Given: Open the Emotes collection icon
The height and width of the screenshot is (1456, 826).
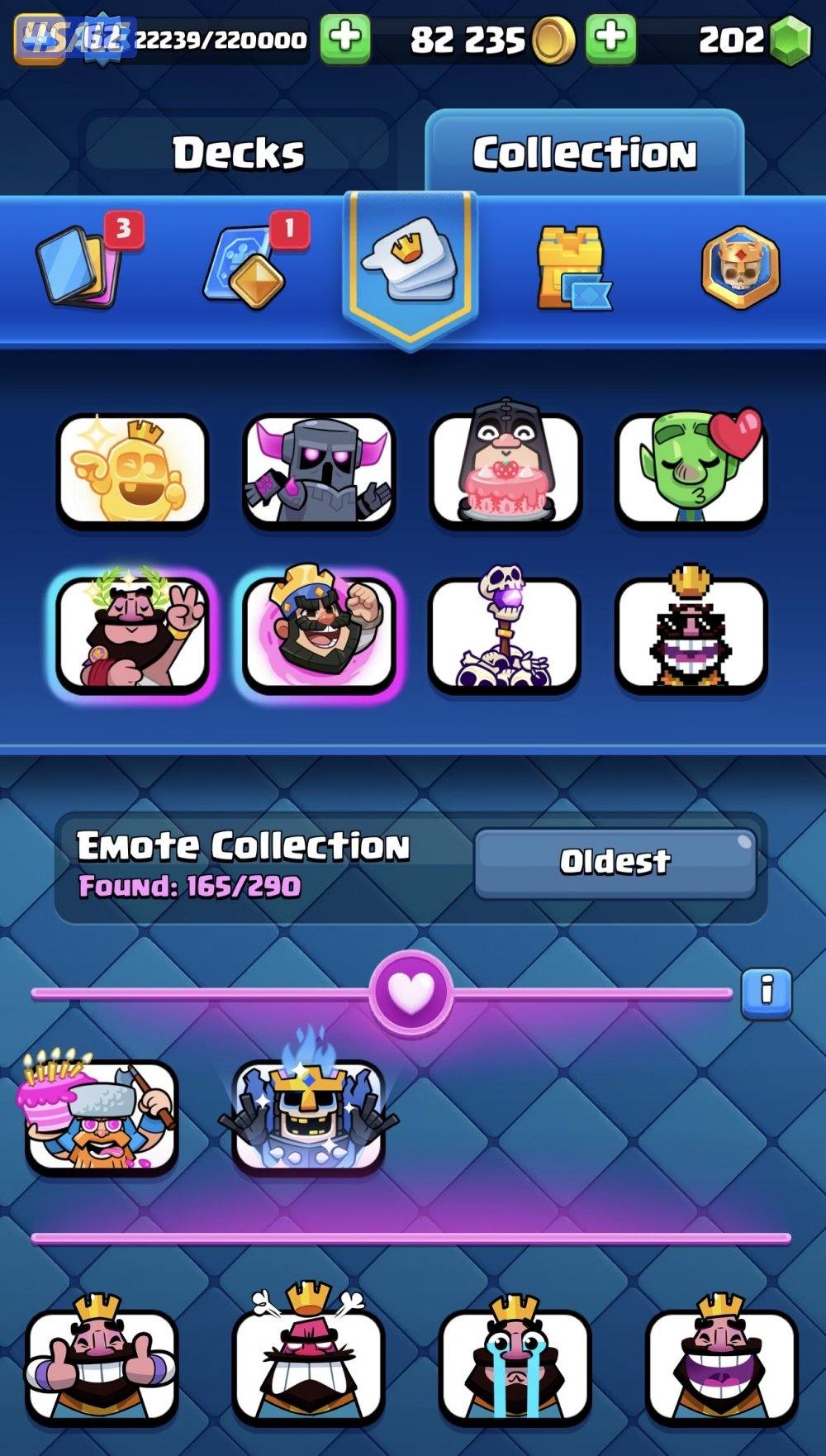Looking at the screenshot, I should (x=410, y=264).
